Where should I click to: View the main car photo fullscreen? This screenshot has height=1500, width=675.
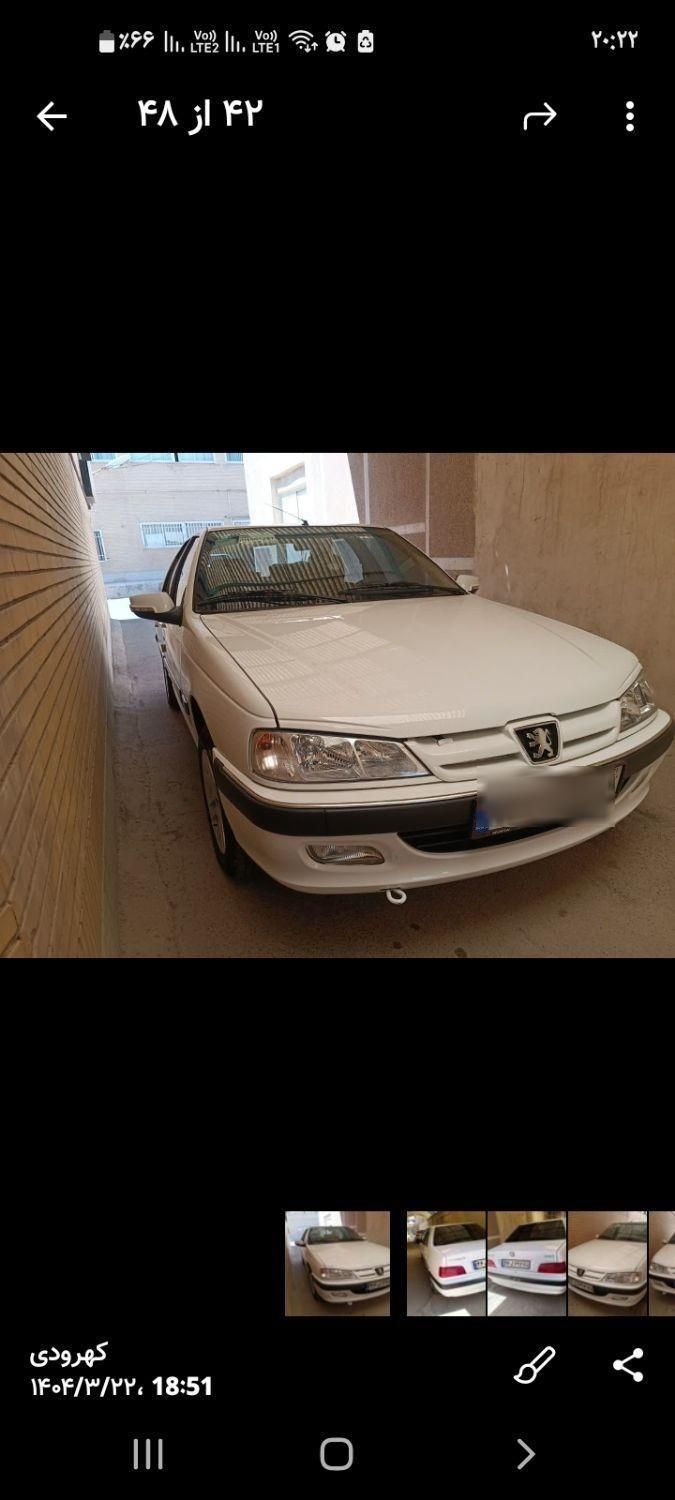click(337, 705)
